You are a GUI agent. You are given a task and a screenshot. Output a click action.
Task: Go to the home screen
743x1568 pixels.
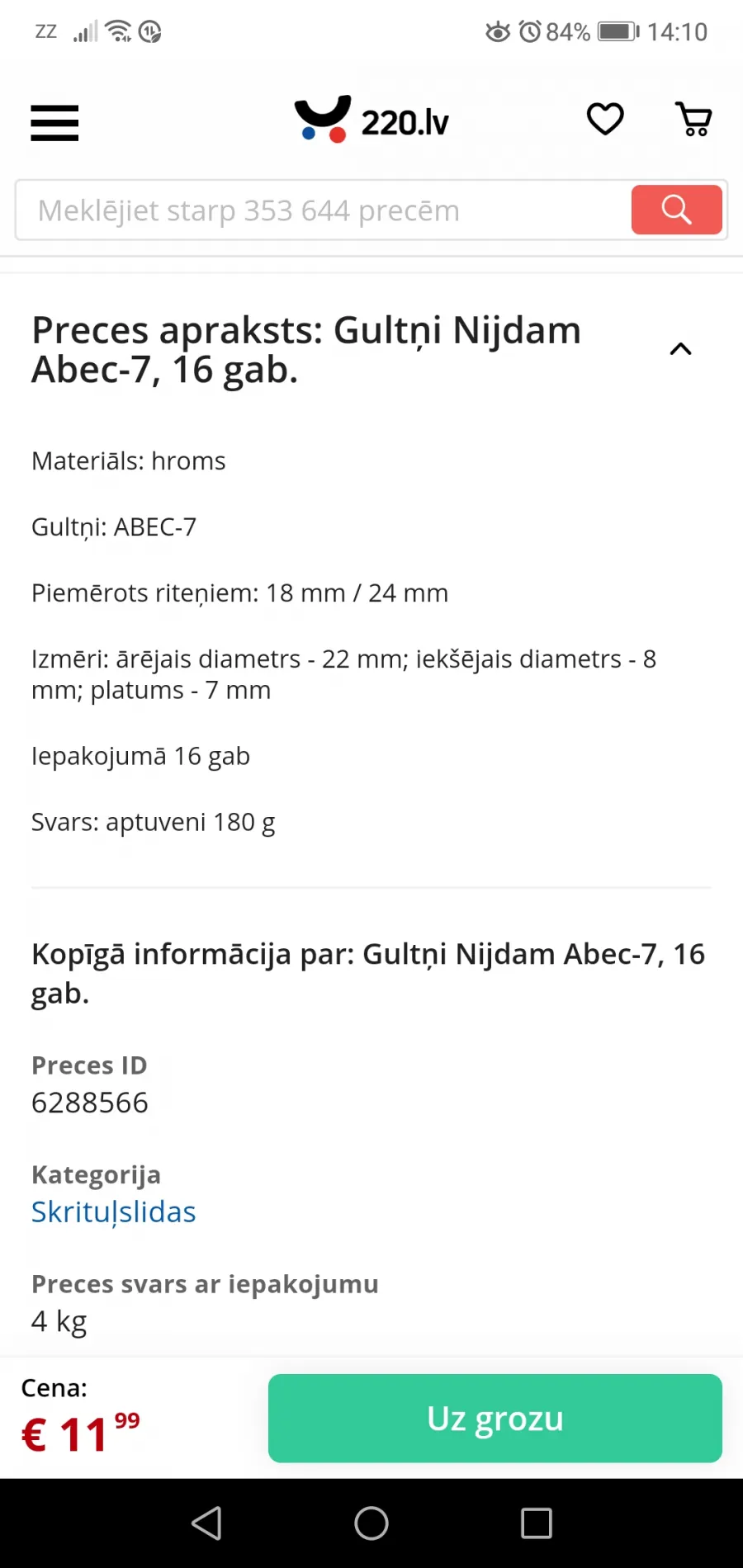(371, 1523)
